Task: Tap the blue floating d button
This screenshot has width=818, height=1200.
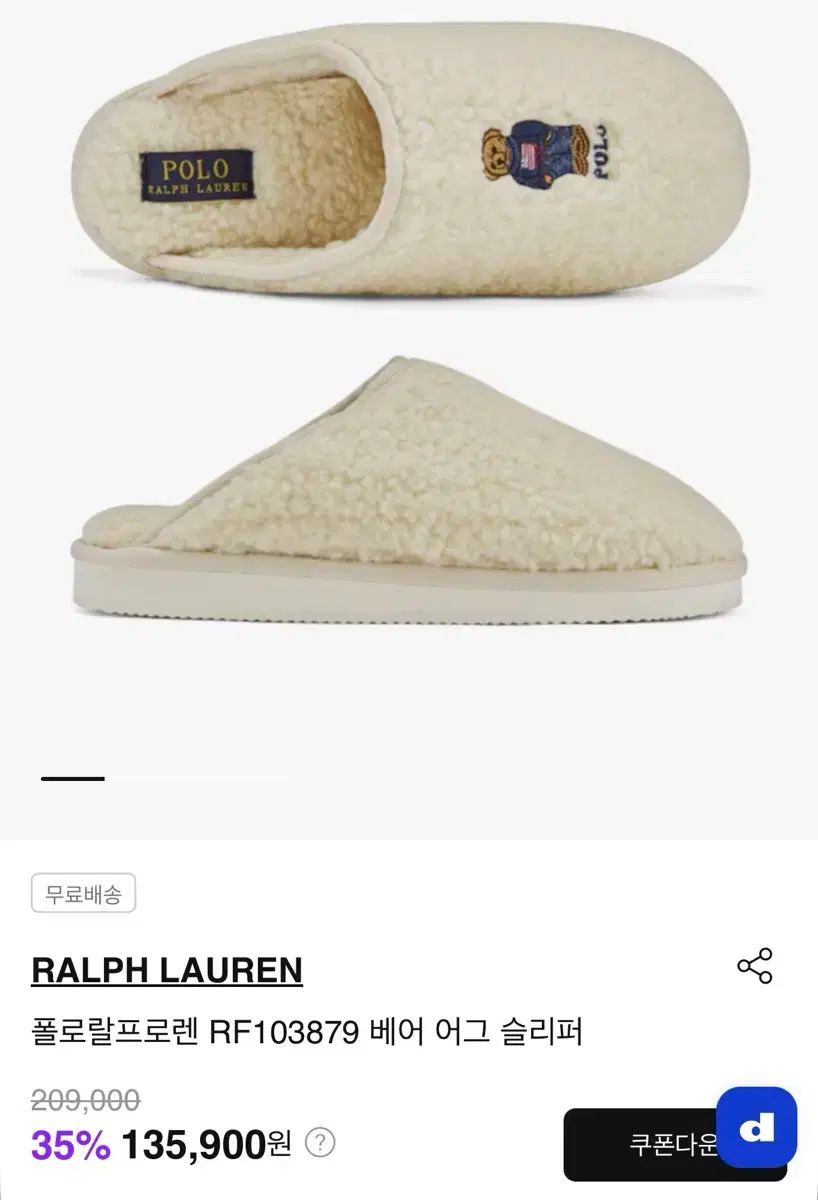Action: (x=757, y=1127)
